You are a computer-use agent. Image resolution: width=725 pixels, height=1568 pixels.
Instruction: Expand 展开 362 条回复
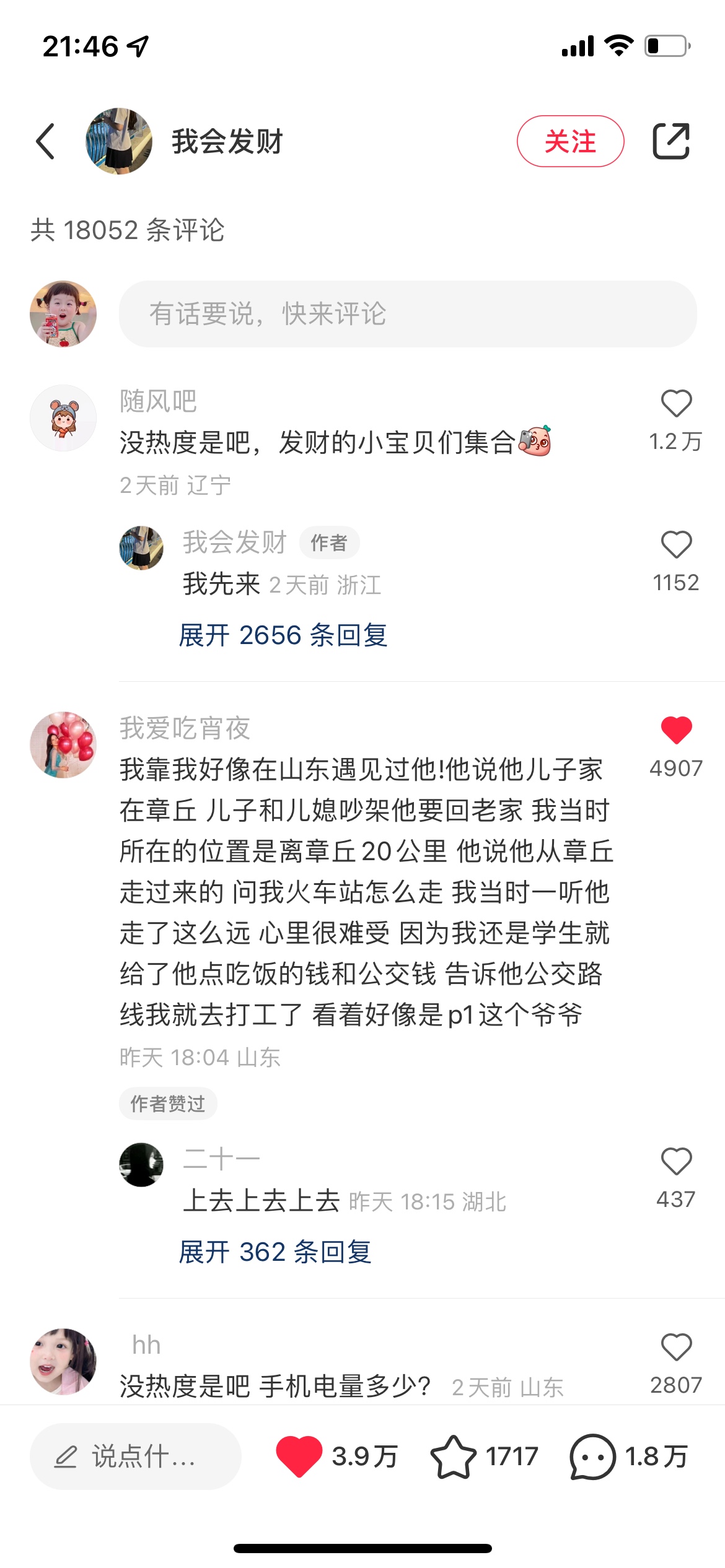tap(275, 1252)
